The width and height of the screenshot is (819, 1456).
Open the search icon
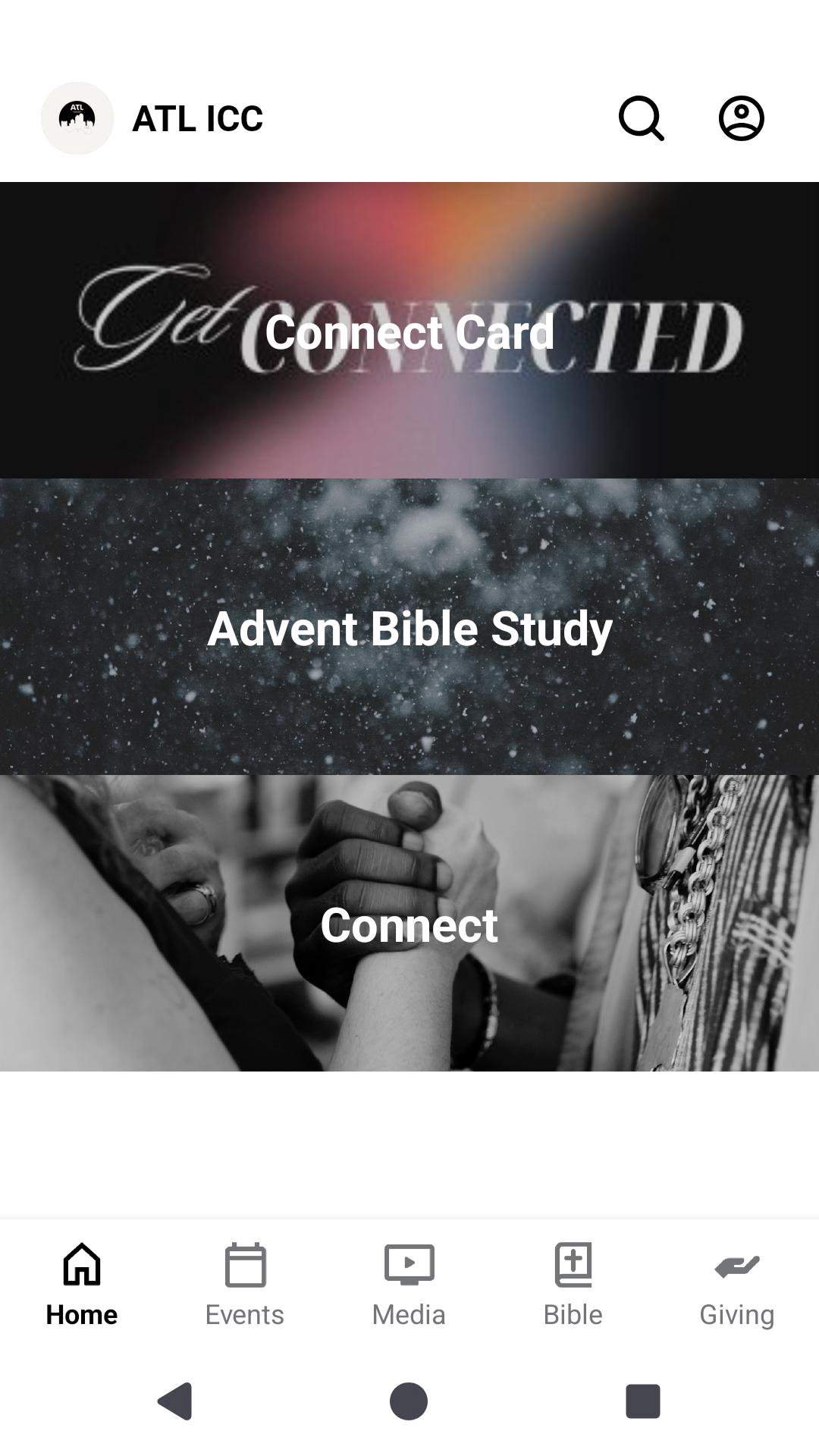coord(642,118)
